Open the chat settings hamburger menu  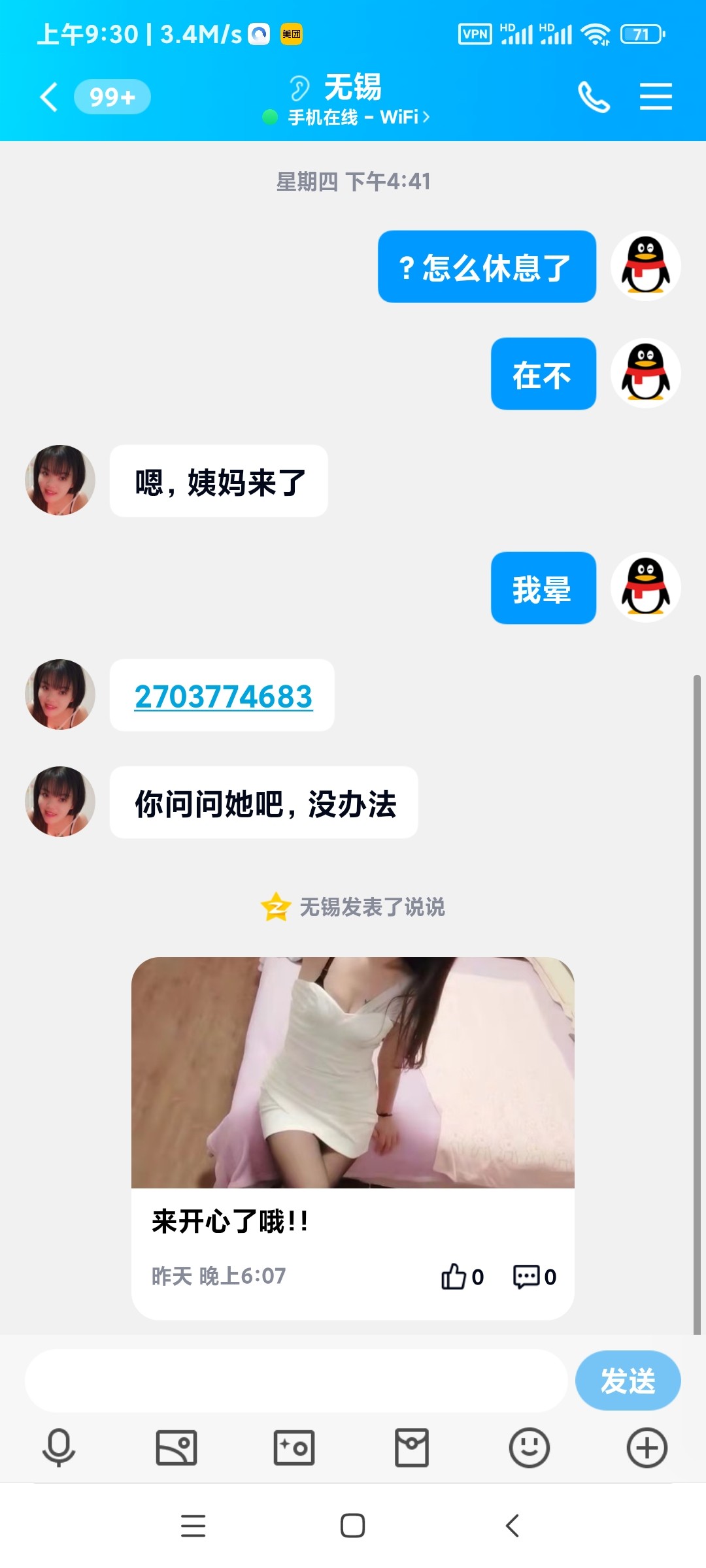(656, 97)
